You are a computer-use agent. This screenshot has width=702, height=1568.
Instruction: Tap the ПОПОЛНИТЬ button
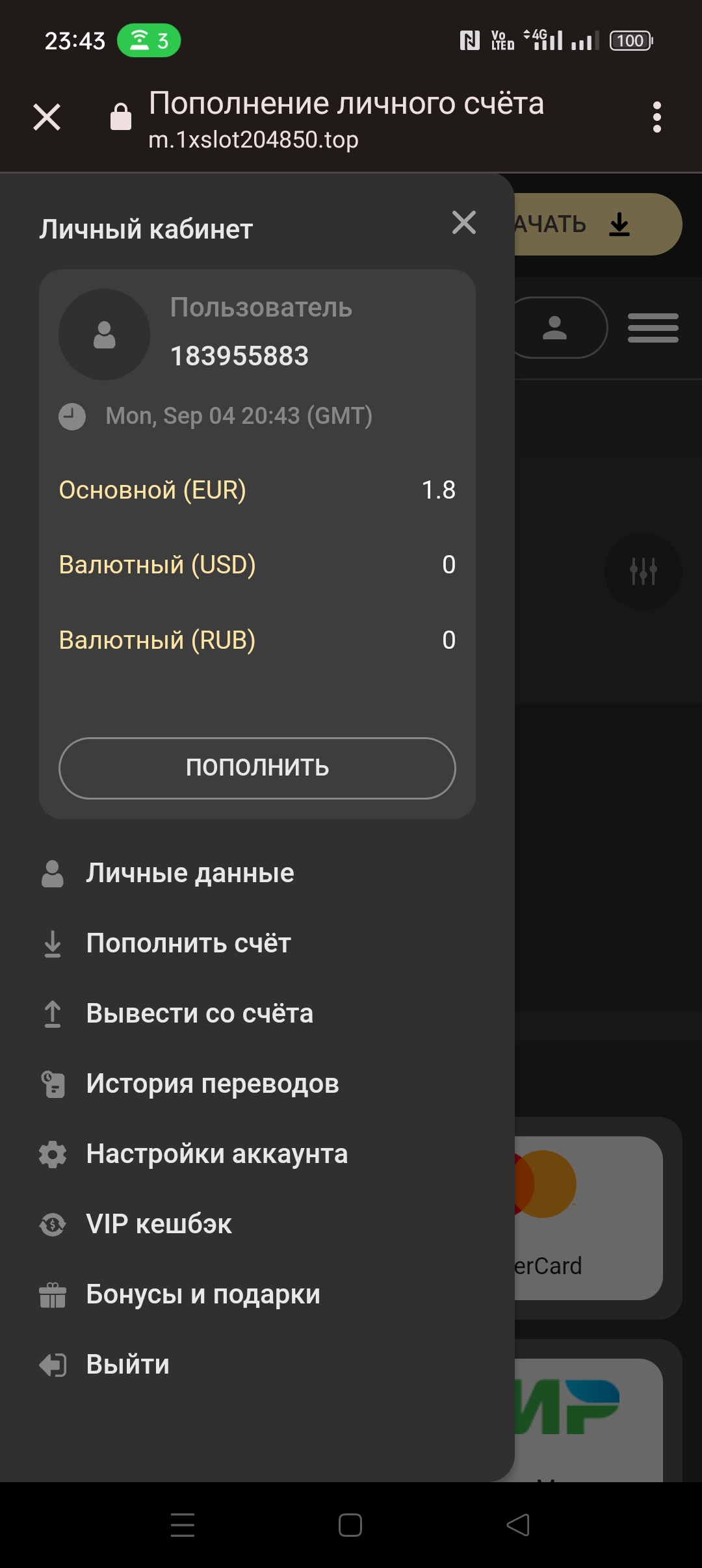(x=257, y=768)
